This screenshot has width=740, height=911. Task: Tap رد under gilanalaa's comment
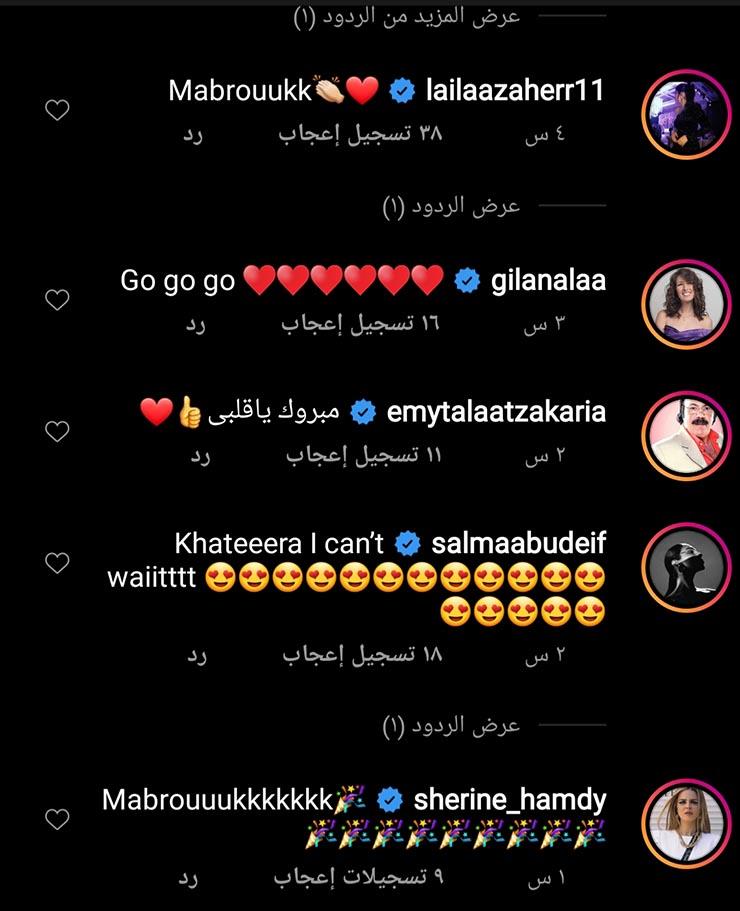196,327
